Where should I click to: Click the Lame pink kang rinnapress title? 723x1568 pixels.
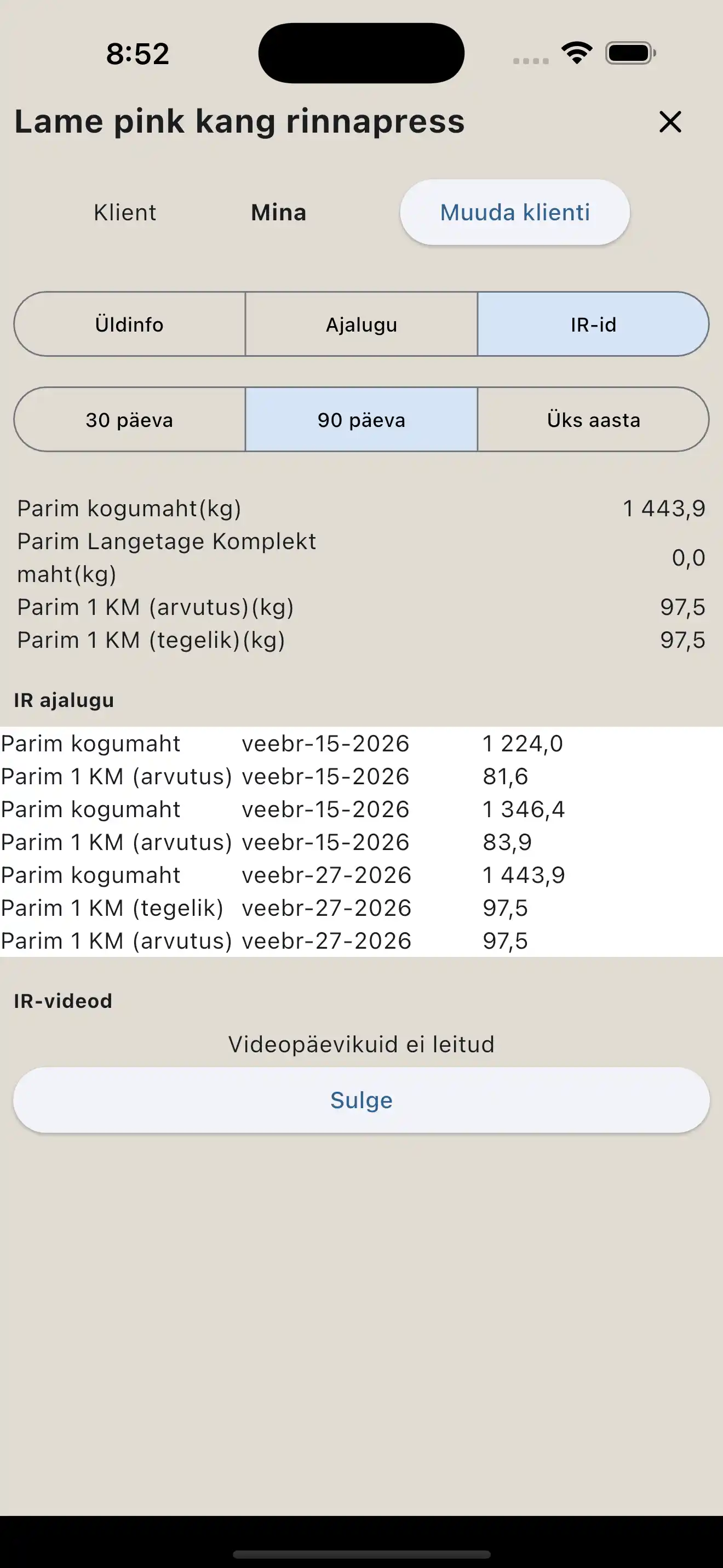239,122
